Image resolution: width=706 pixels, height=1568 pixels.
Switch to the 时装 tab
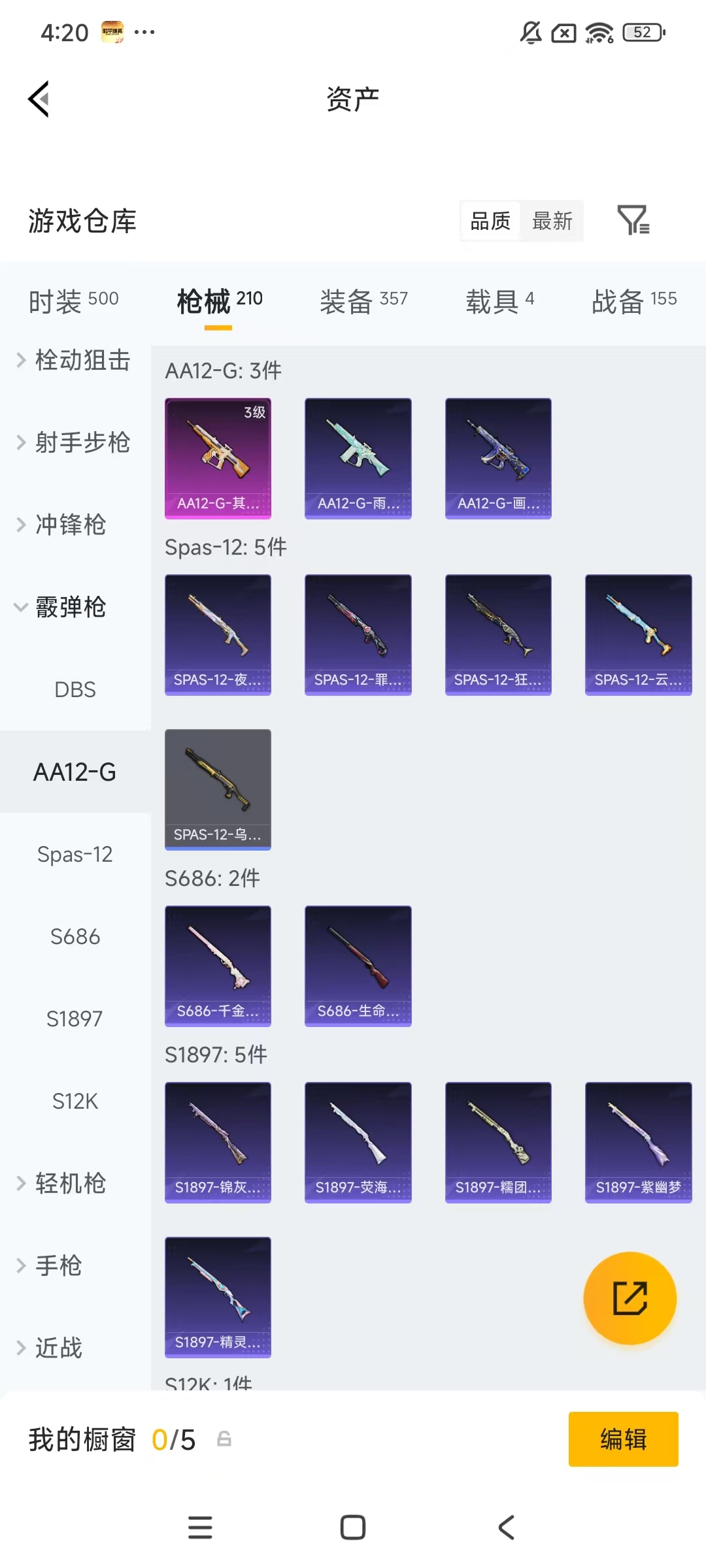pos(74,301)
